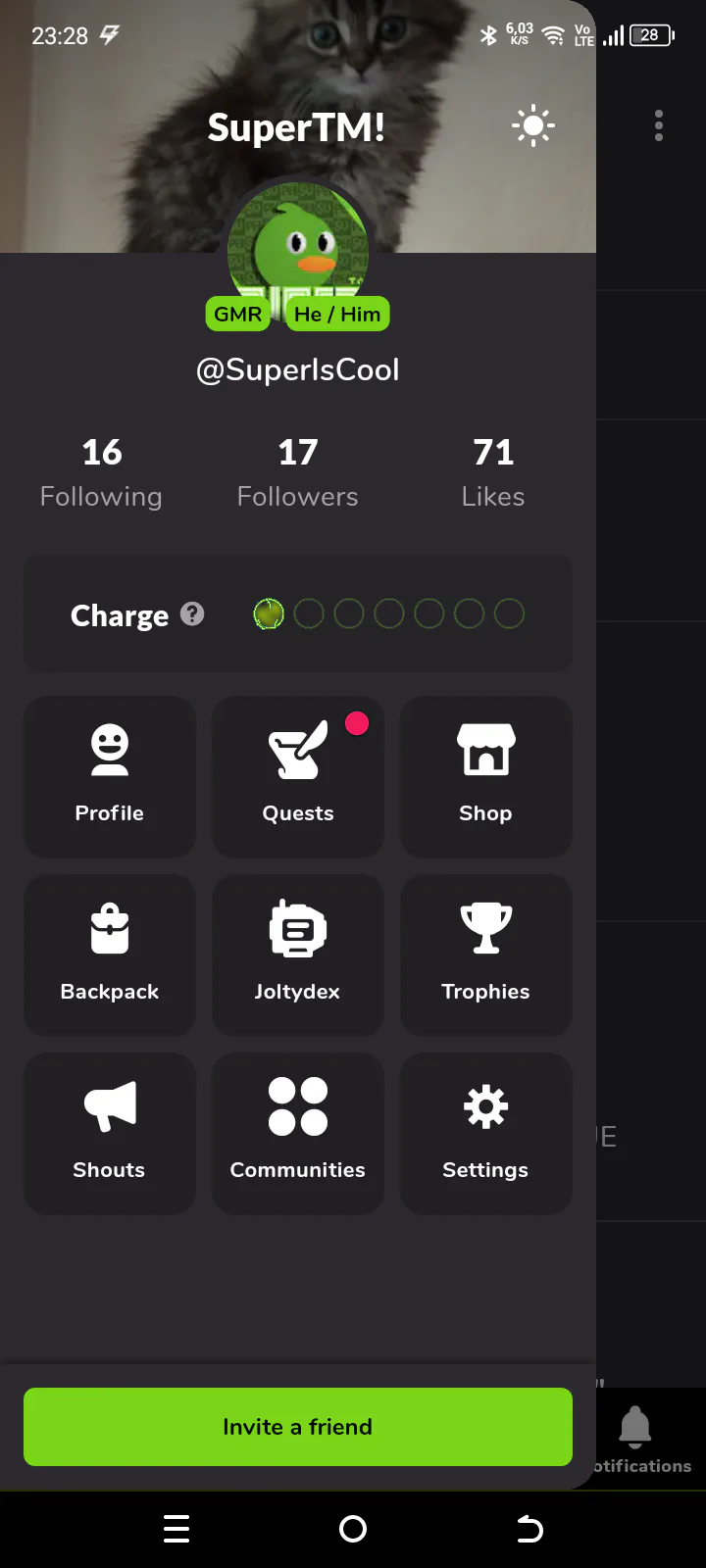Screen dimensions: 706x1568
Task: Open the three-dot overflow menu
Action: click(659, 125)
